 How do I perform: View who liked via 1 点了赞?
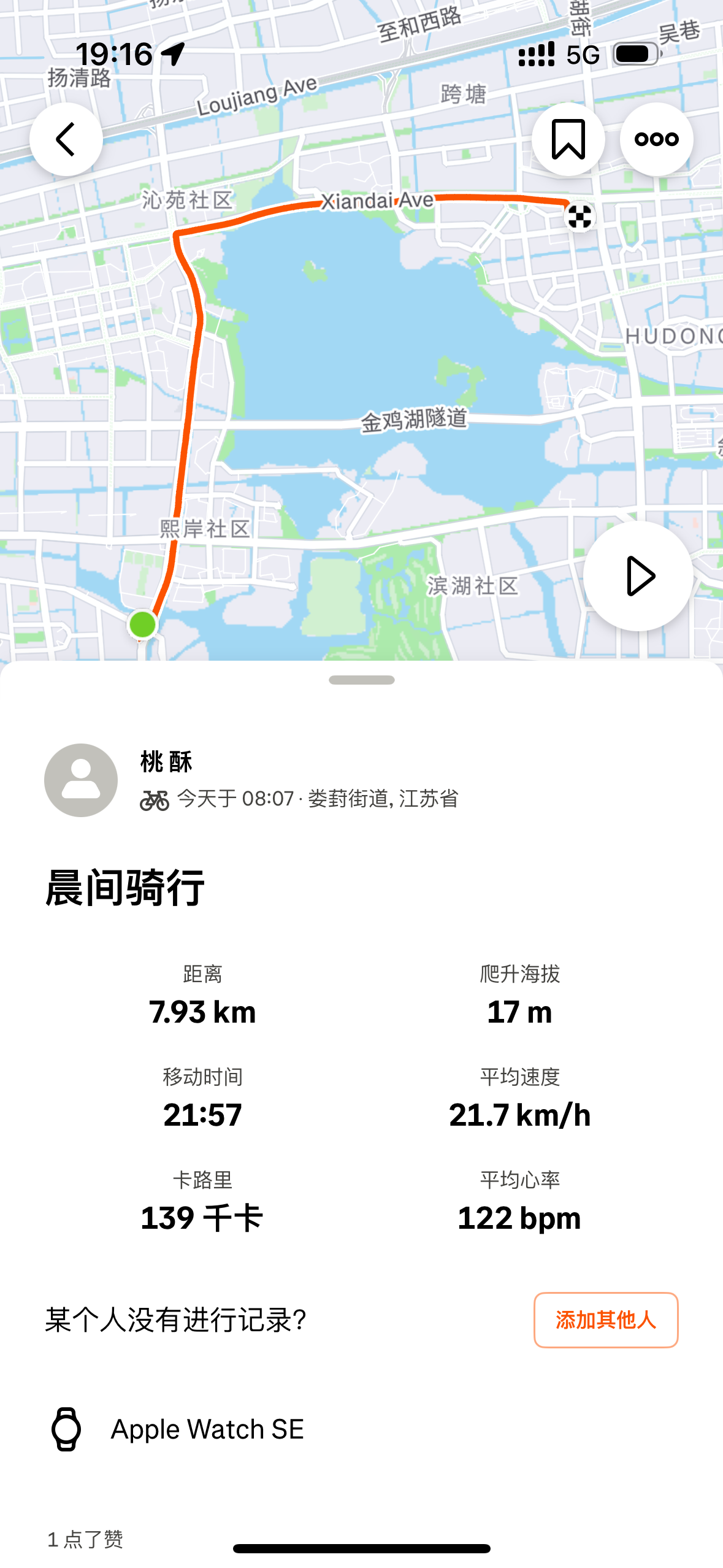click(x=85, y=1539)
